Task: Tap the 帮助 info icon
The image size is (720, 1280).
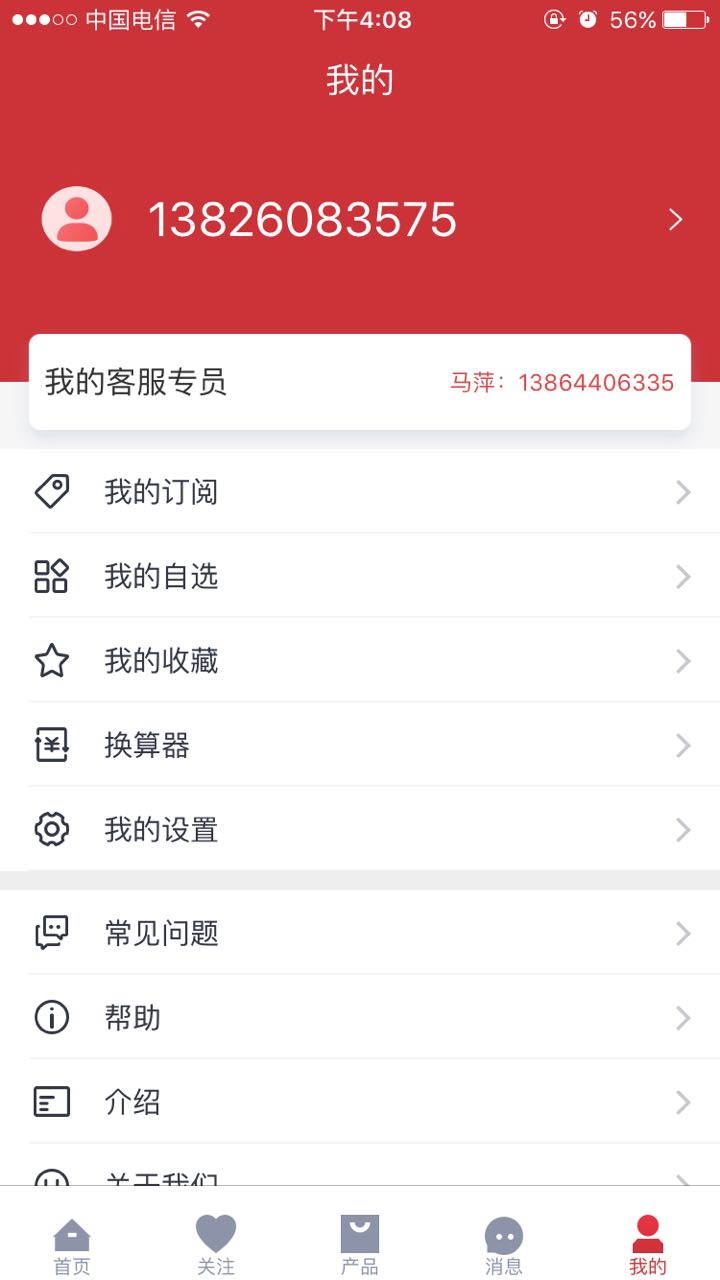Action: [x=52, y=1017]
